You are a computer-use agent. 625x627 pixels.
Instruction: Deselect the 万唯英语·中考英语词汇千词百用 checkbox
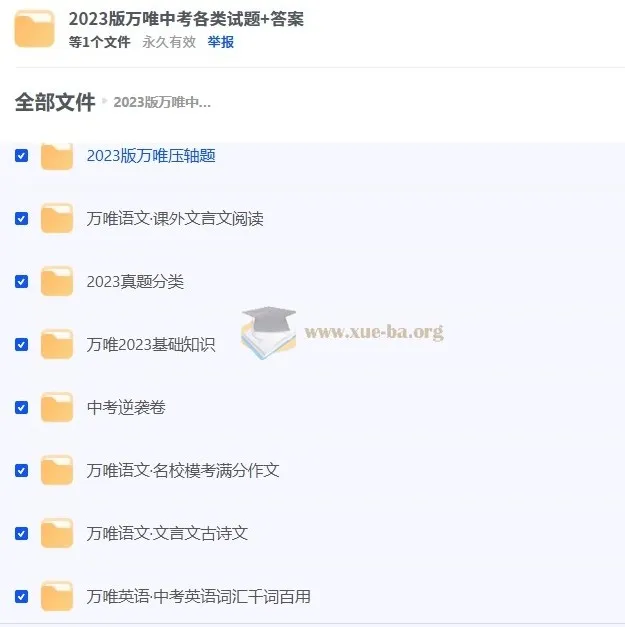(x=22, y=596)
